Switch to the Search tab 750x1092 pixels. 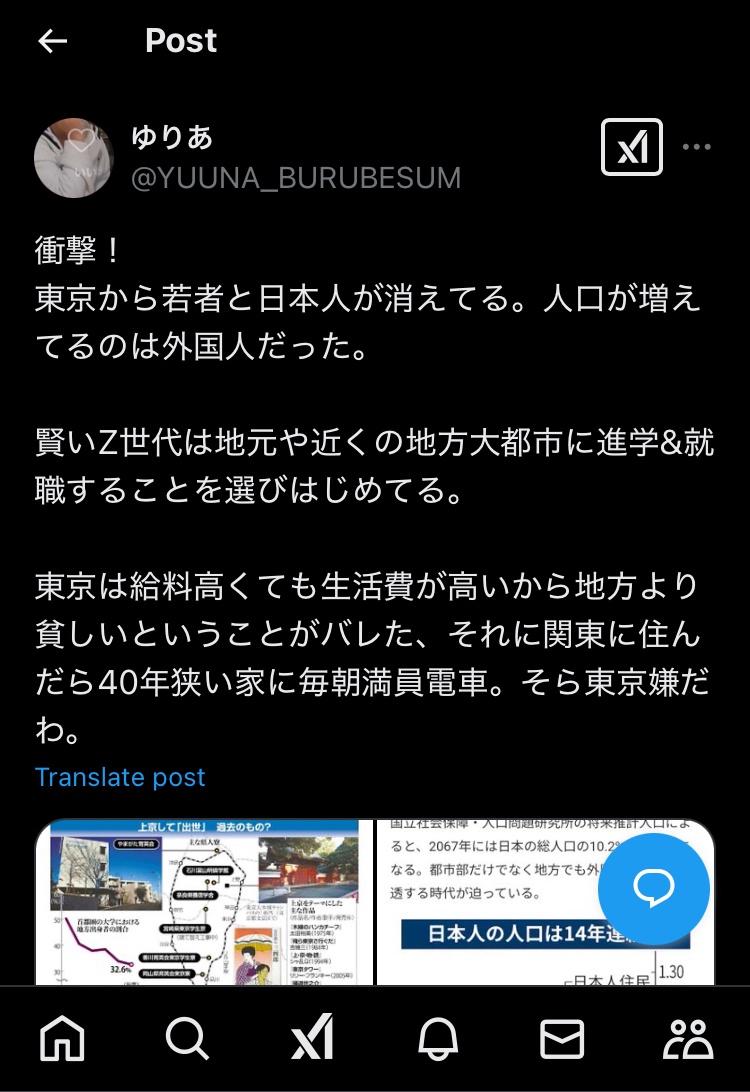pos(186,1040)
